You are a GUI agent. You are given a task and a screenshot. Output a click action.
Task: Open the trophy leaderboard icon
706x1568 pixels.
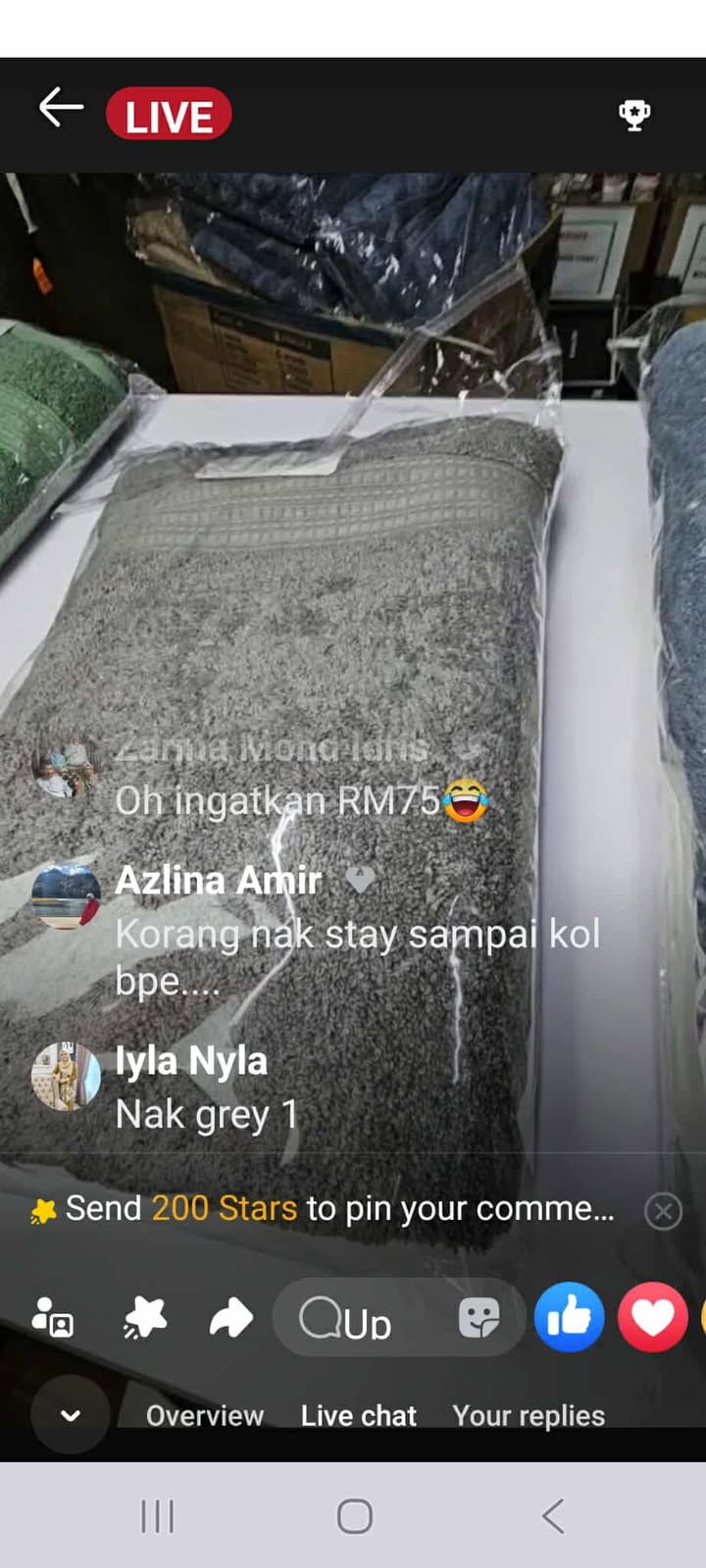coord(634,115)
